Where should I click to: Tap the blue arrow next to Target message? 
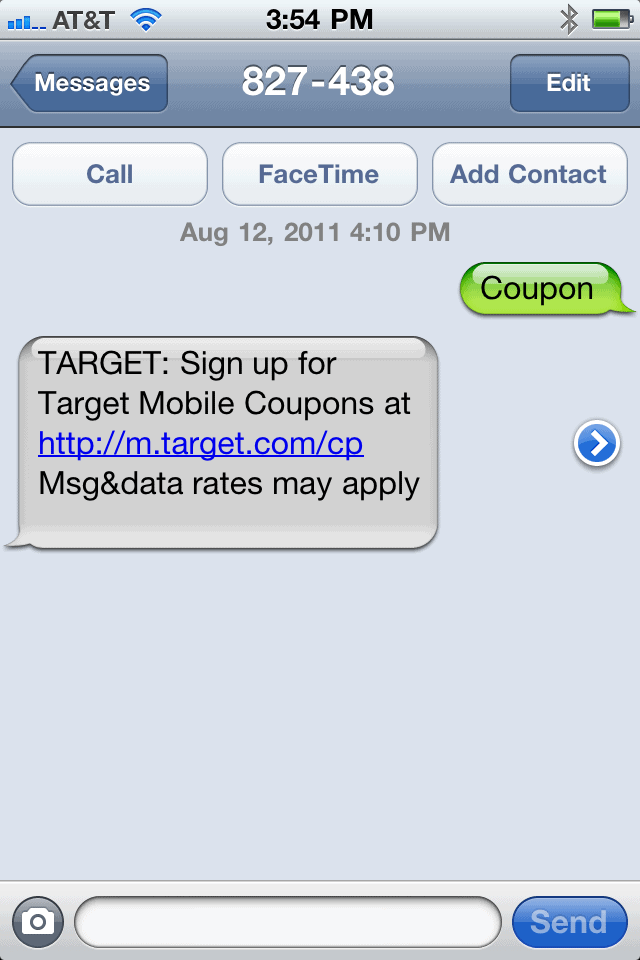point(597,443)
